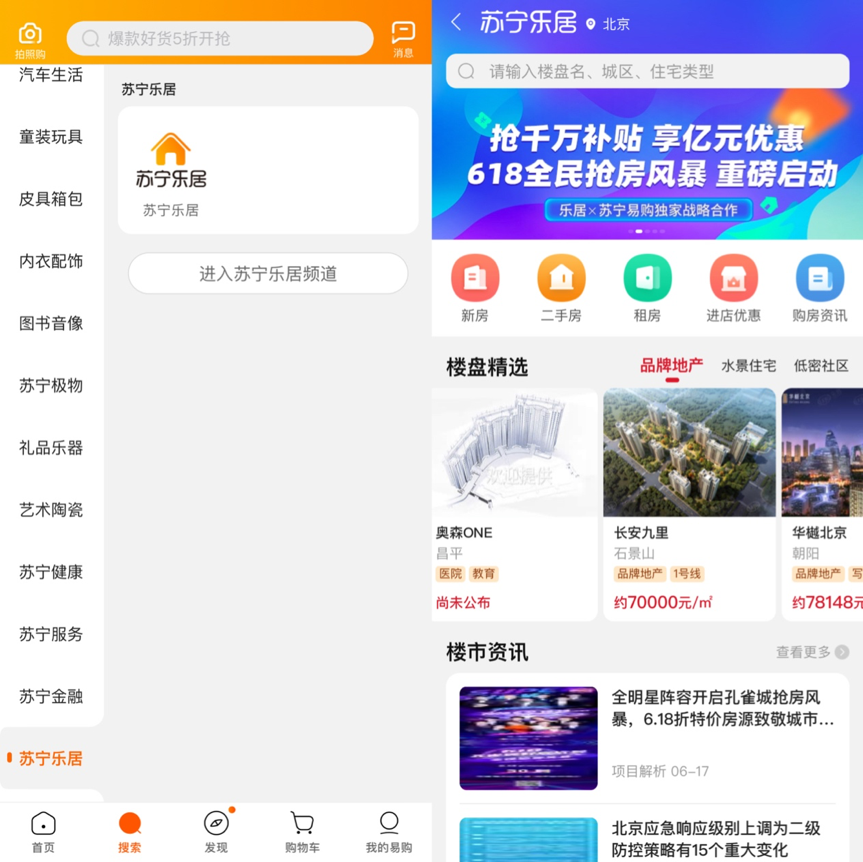Select 图书音像 in the category sidebar
Viewport: 863px width, 862px height.
(x=51, y=323)
